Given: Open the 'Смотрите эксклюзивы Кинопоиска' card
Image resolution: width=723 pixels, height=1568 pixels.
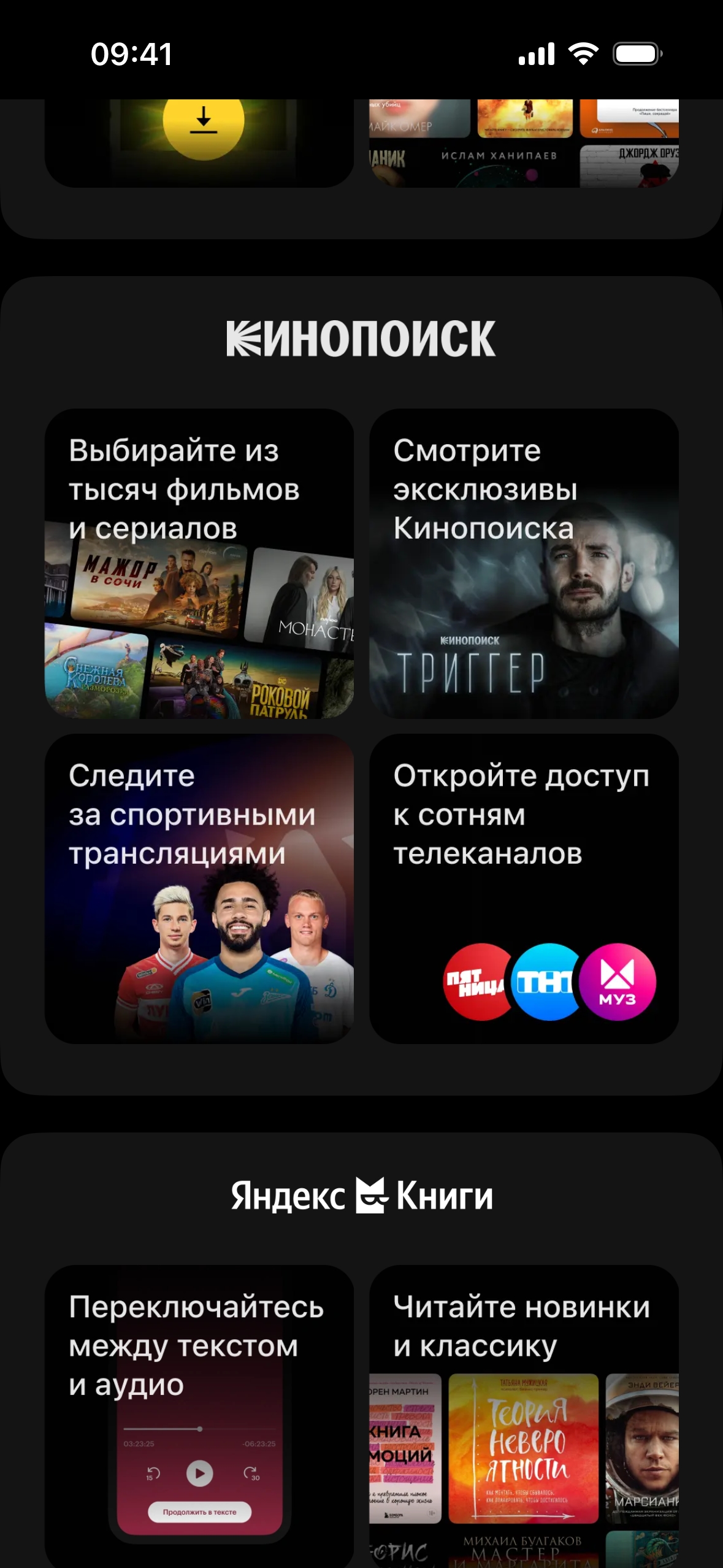Looking at the screenshot, I should point(524,563).
